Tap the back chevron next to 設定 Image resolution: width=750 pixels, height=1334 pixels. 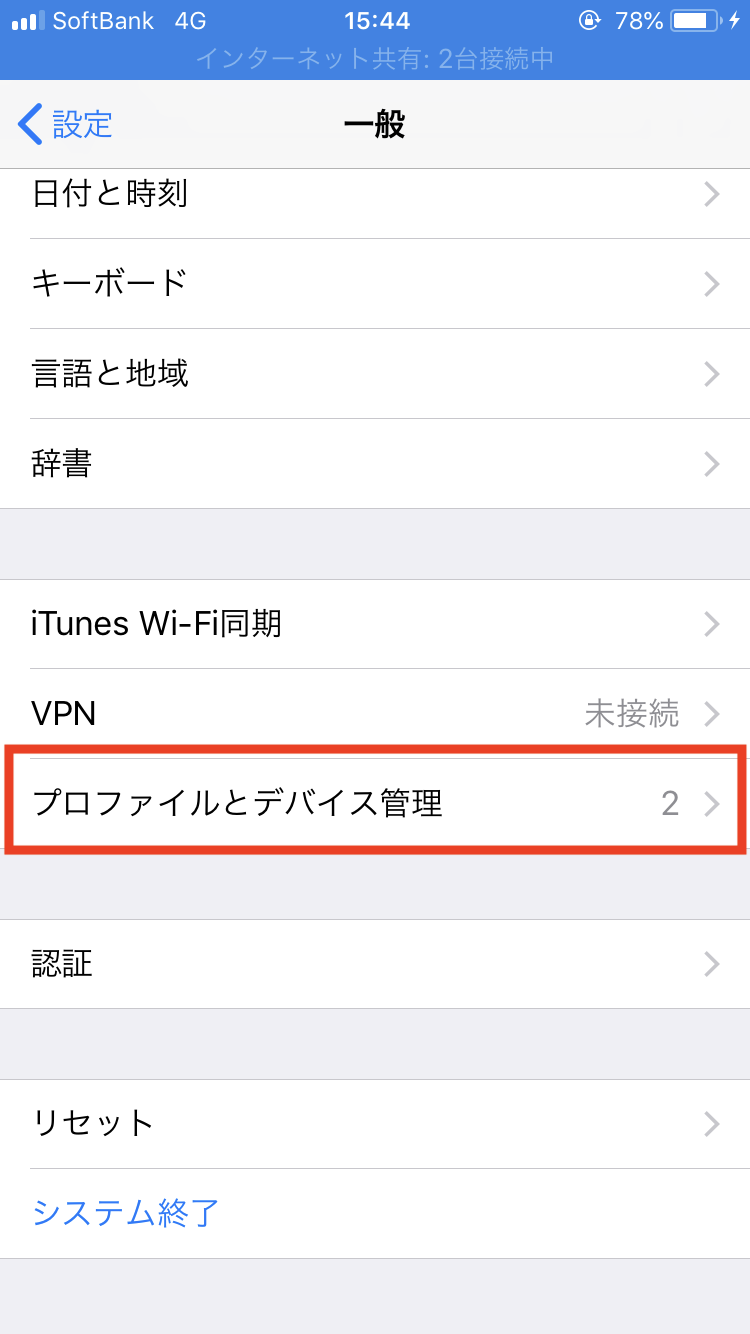pyautogui.click(x=29, y=124)
